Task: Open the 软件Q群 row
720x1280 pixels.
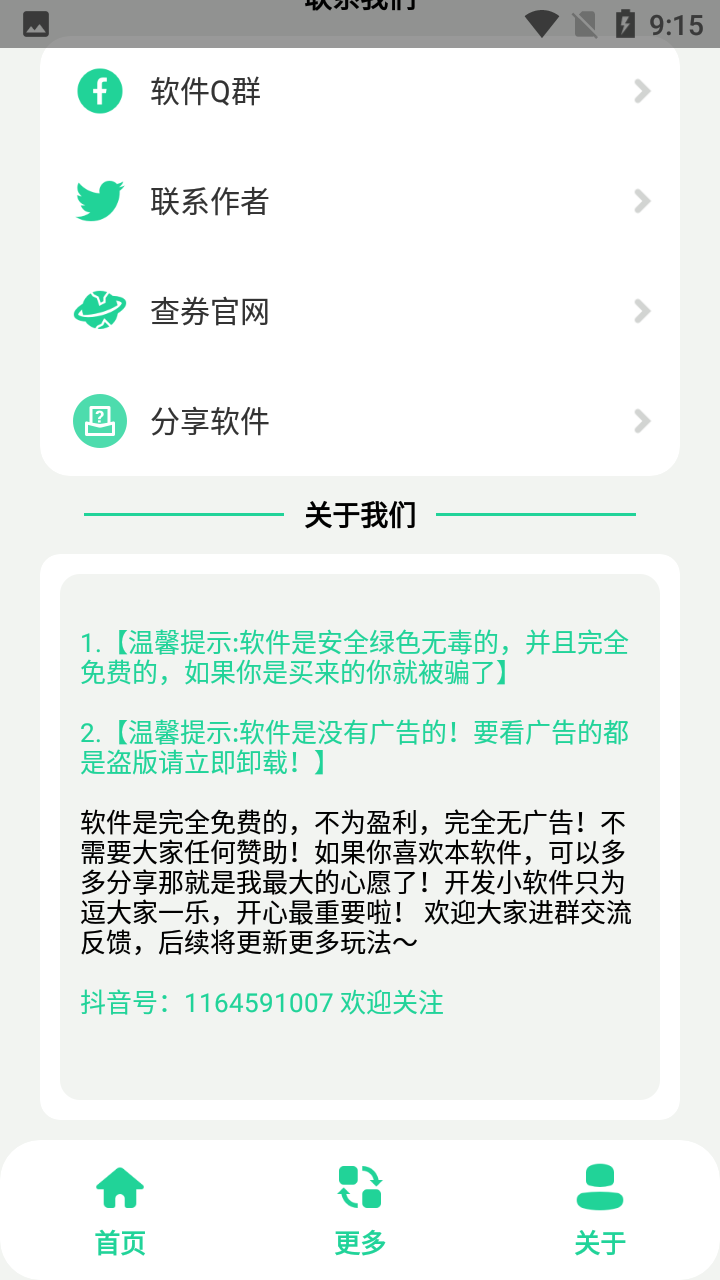Action: (360, 92)
